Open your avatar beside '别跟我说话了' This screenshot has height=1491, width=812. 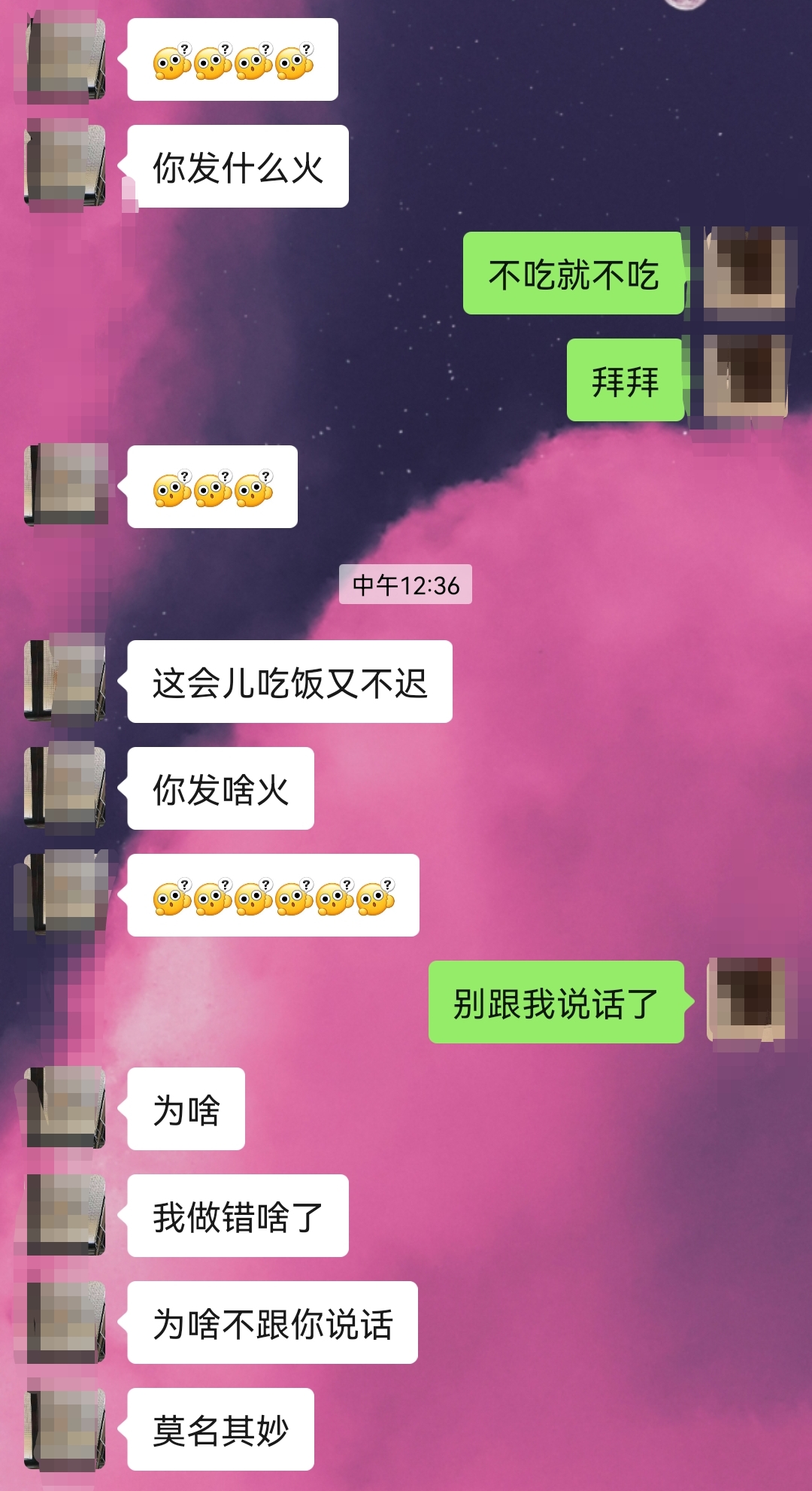[x=747, y=1002]
